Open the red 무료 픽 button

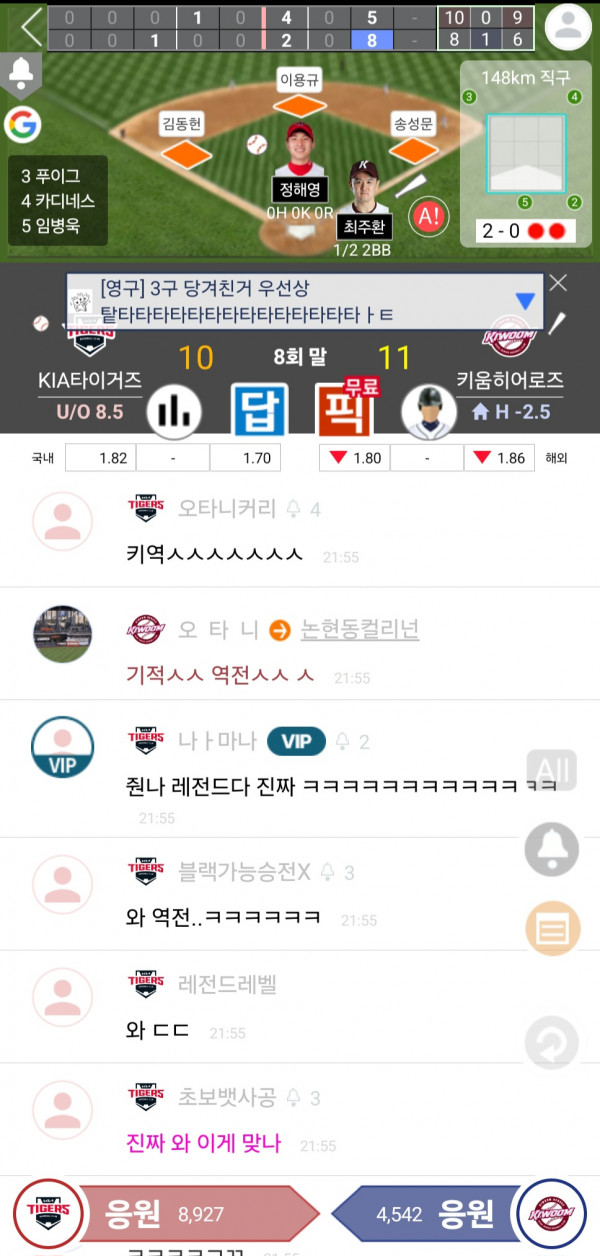(344, 408)
